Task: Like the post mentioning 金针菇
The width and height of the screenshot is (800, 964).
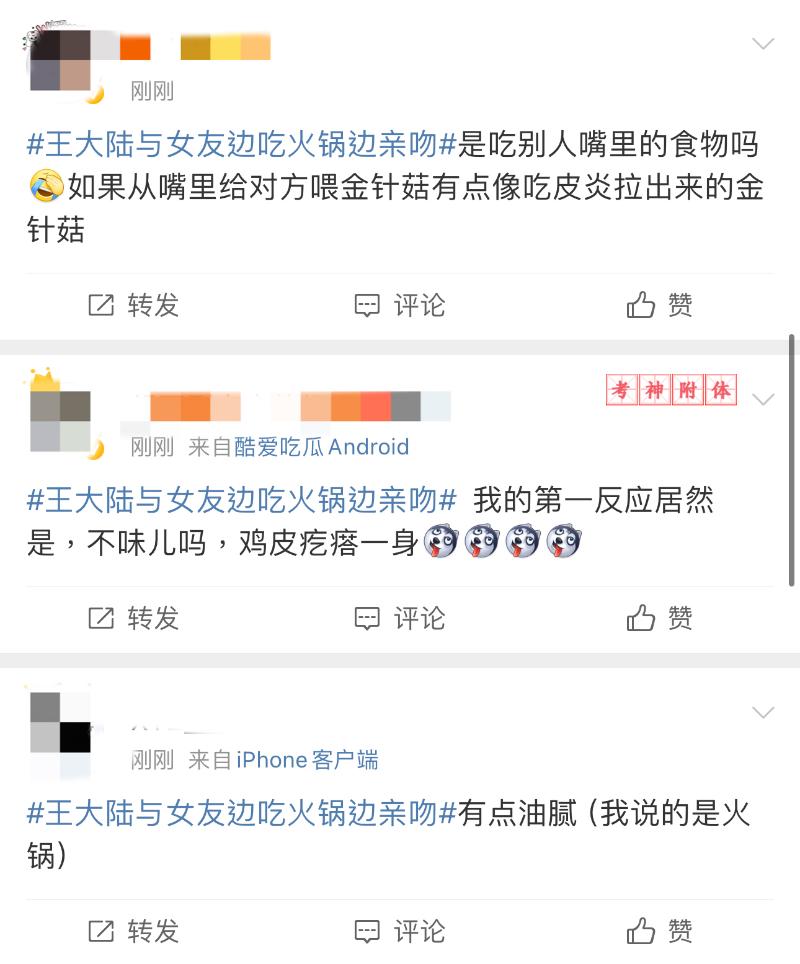Action: click(660, 305)
